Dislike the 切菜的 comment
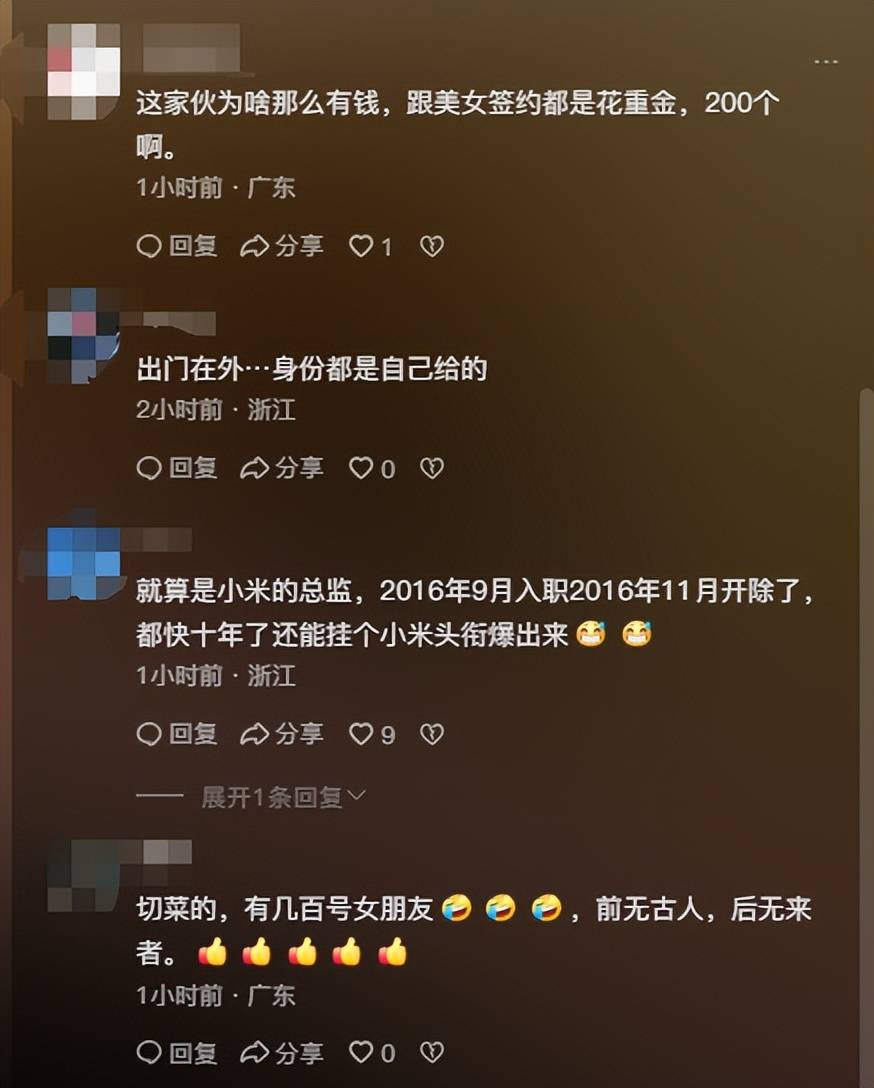The width and height of the screenshot is (874, 1088). point(431,1052)
